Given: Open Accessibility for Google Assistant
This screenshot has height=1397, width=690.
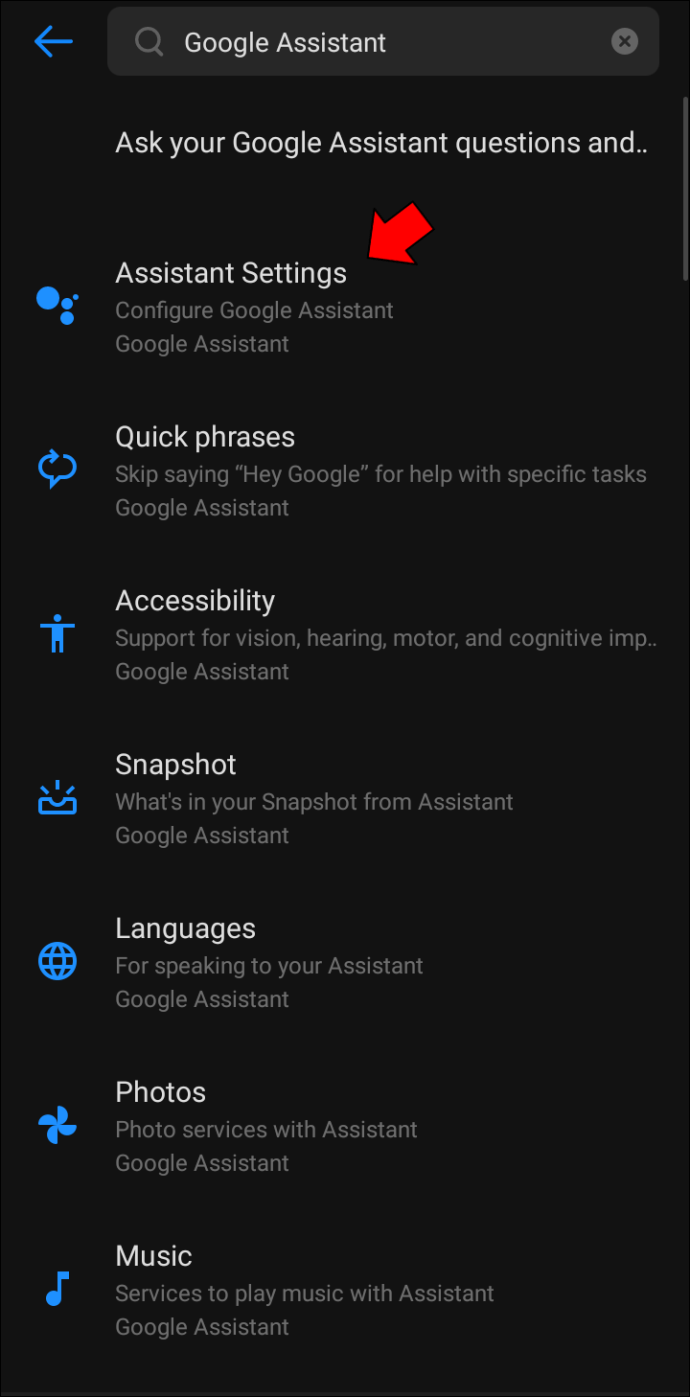Looking at the screenshot, I should click(195, 601).
